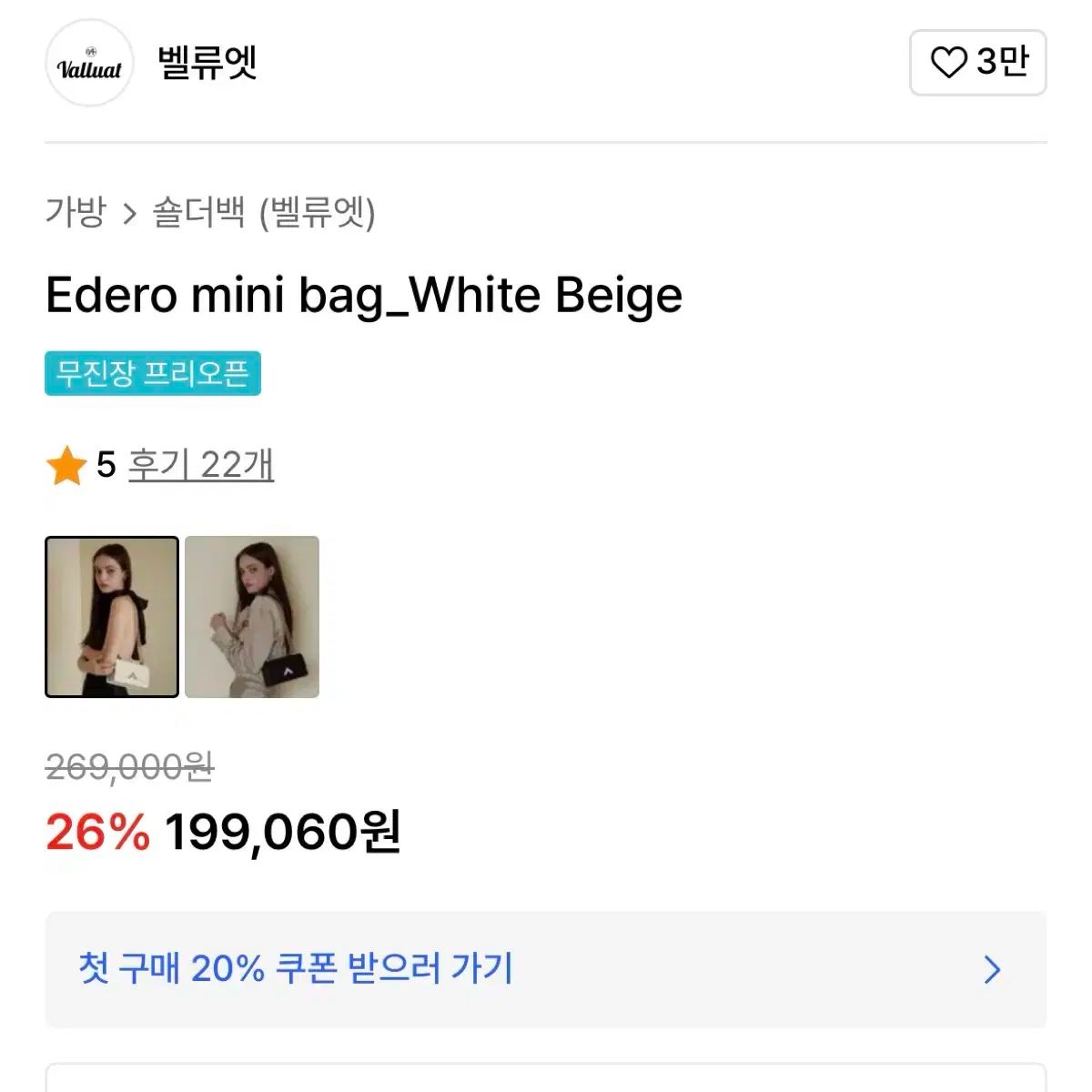Image resolution: width=1092 pixels, height=1092 pixels.
Task: Select the black bag color thumbnail
Action: click(x=252, y=617)
